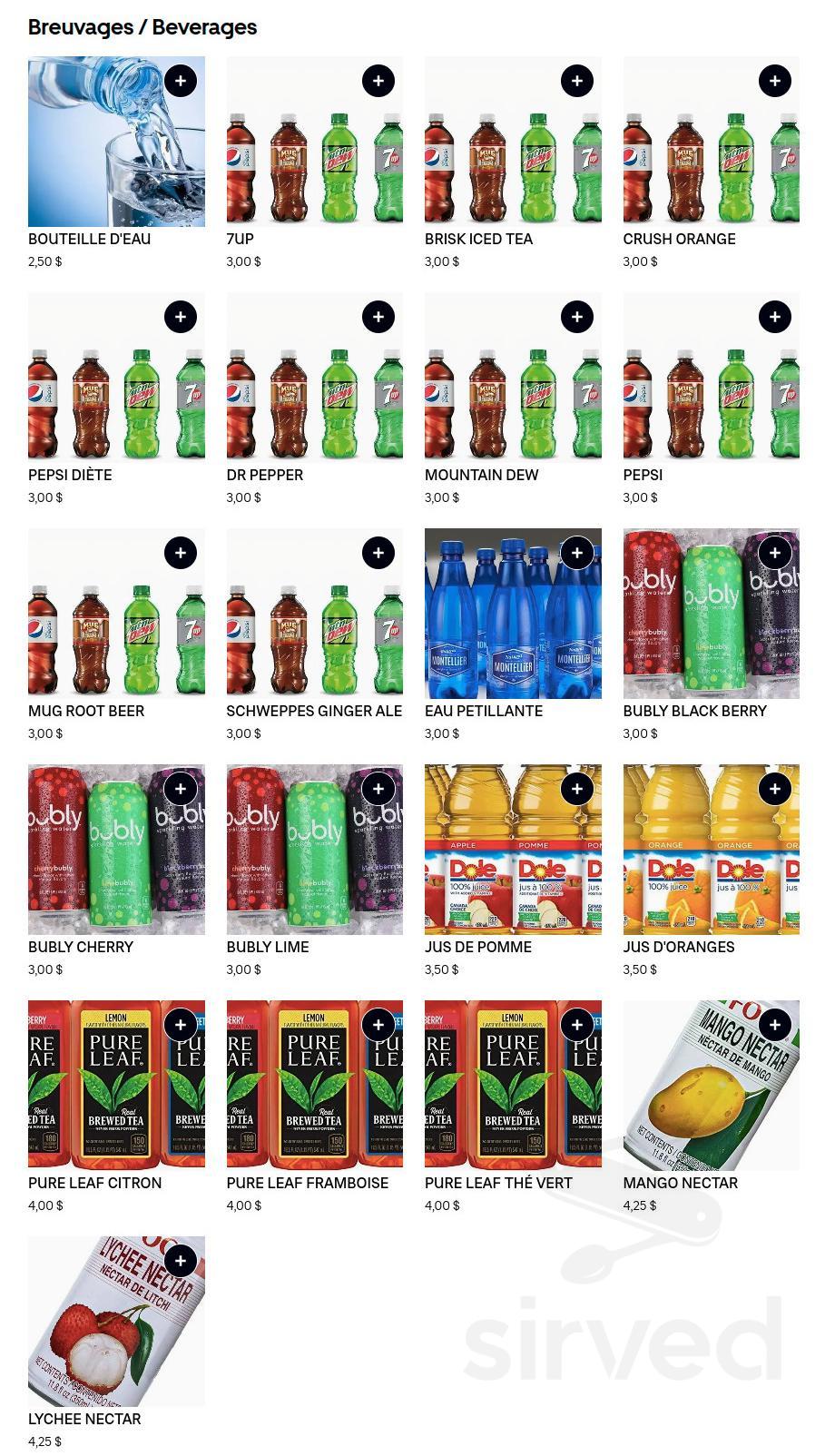Screen dimensions: 835x1456
Task: Tap the plus icon on Brisk Iced Tea
Action: point(577,81)
